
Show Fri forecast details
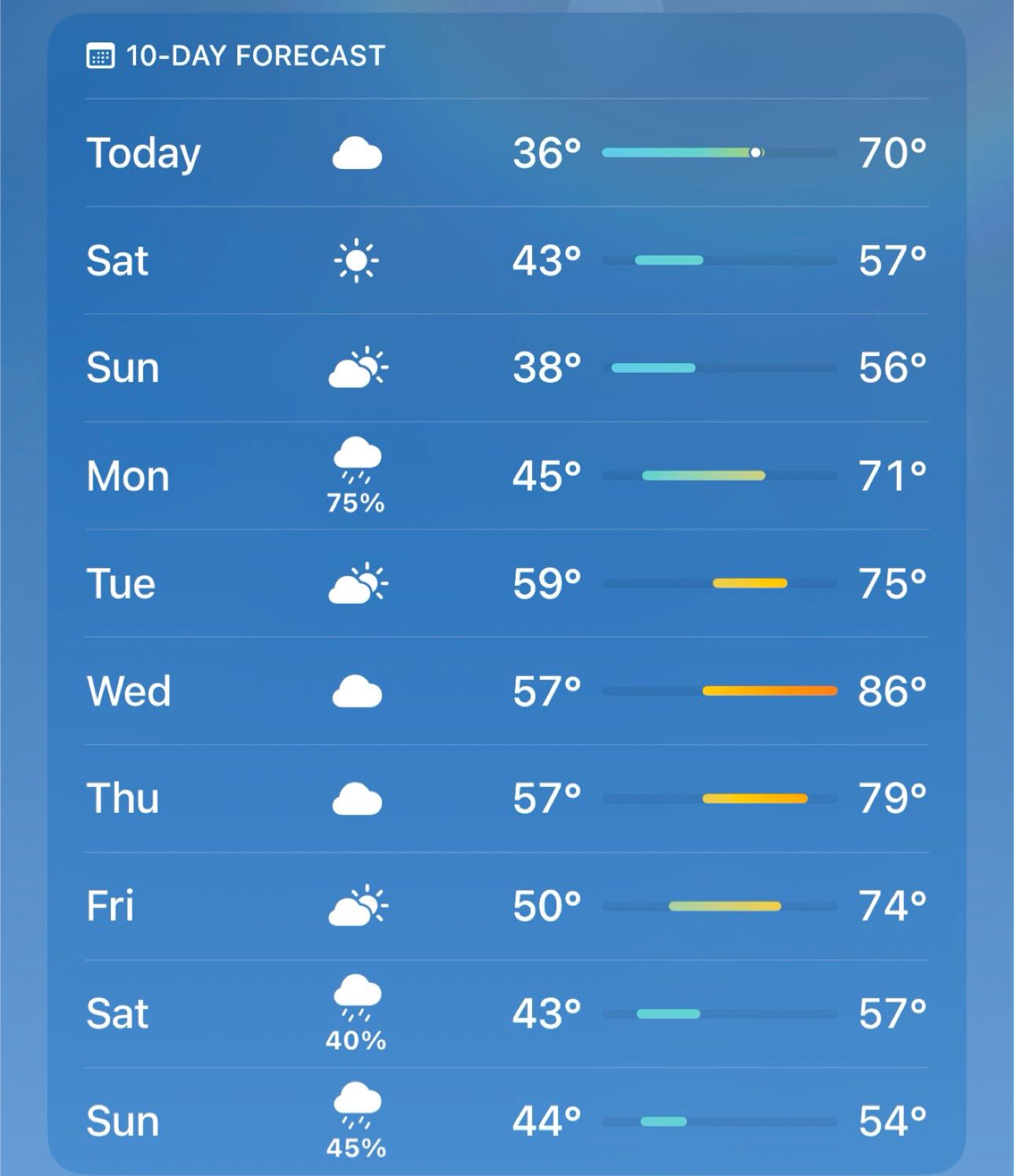pos(506,906)
